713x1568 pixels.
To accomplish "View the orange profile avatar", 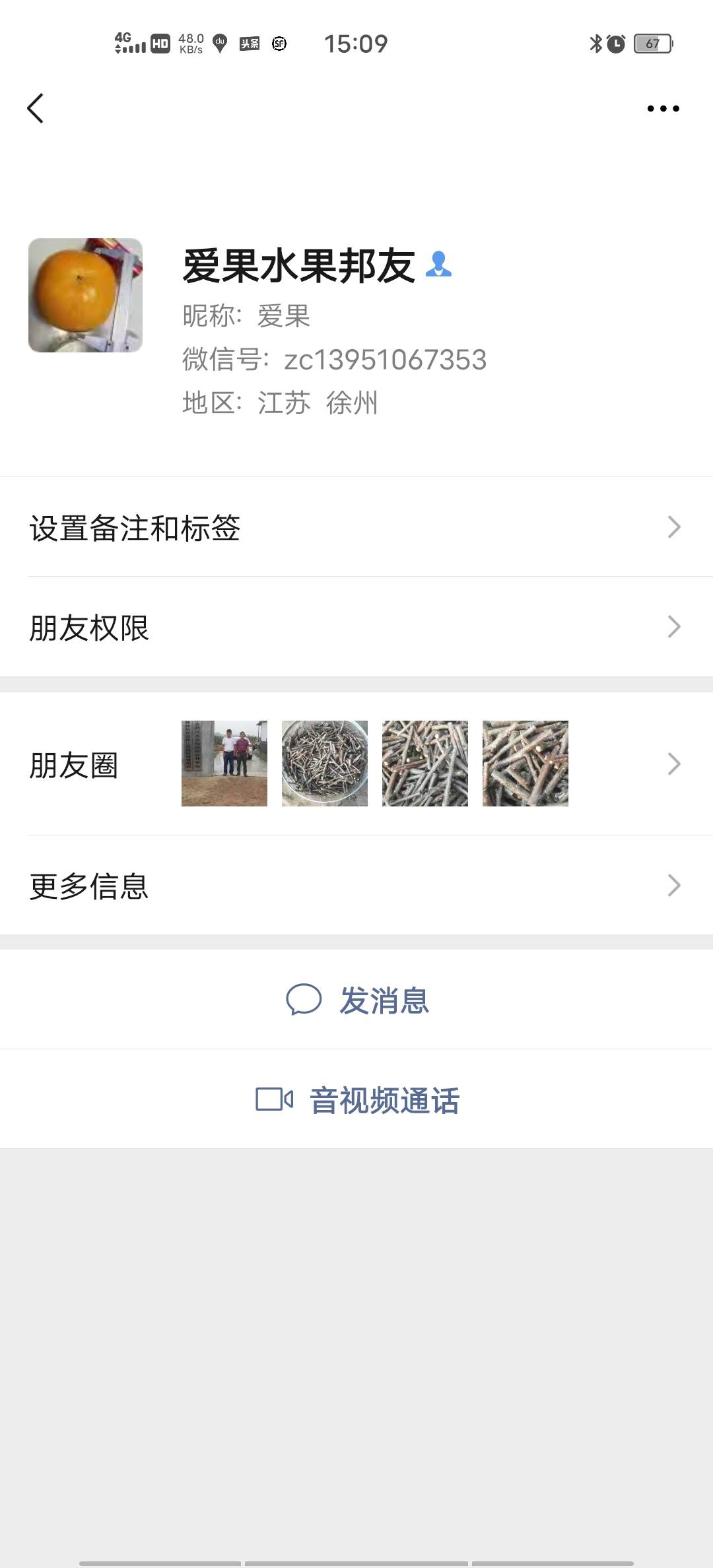I will (85, 295).
